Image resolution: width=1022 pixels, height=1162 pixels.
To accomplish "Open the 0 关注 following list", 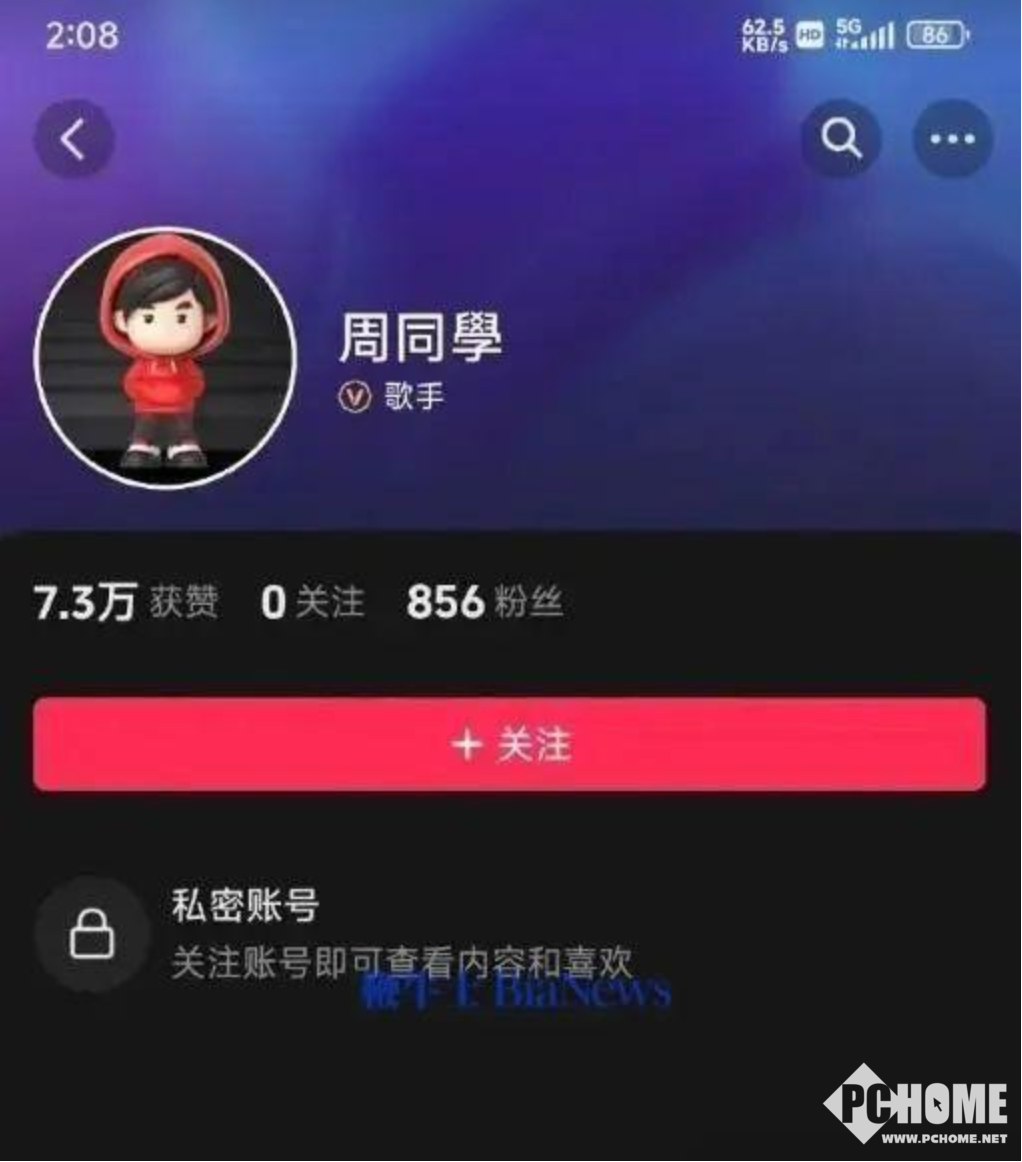I will (x=312, y=603).
